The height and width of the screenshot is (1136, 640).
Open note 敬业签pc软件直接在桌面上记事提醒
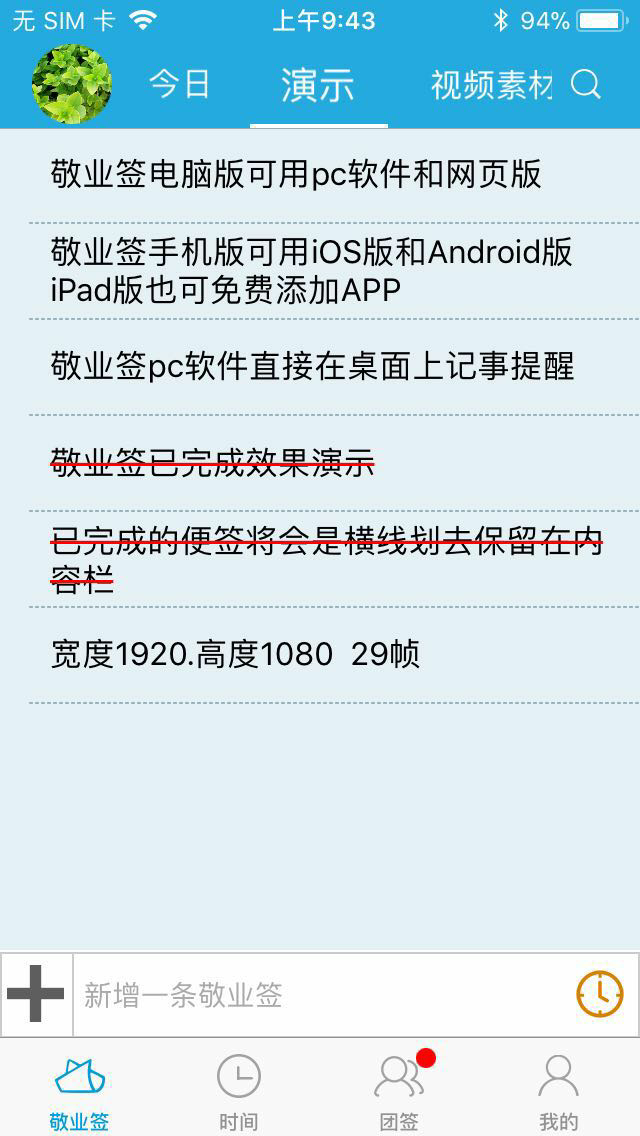point(334,367)
